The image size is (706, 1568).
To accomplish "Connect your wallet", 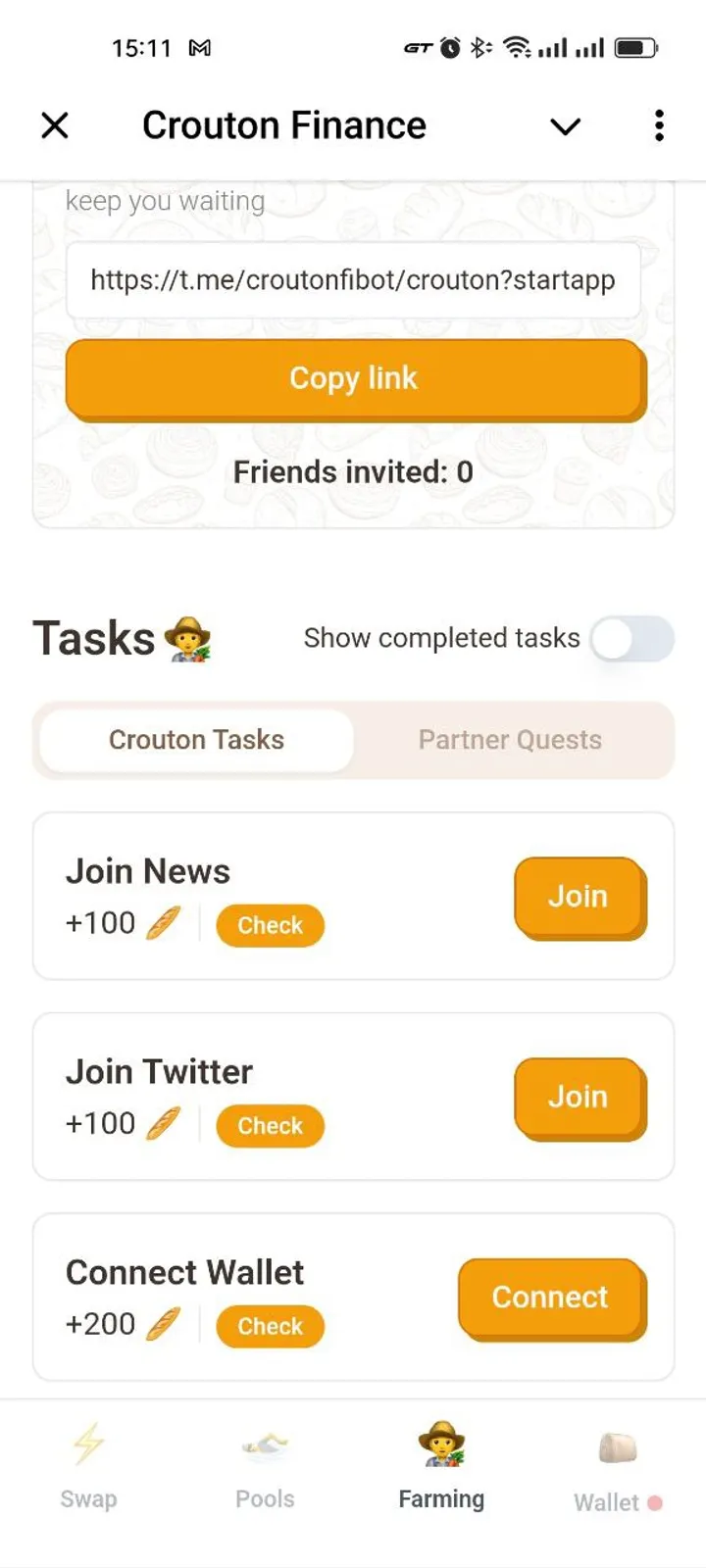I will coord(550,1298).
